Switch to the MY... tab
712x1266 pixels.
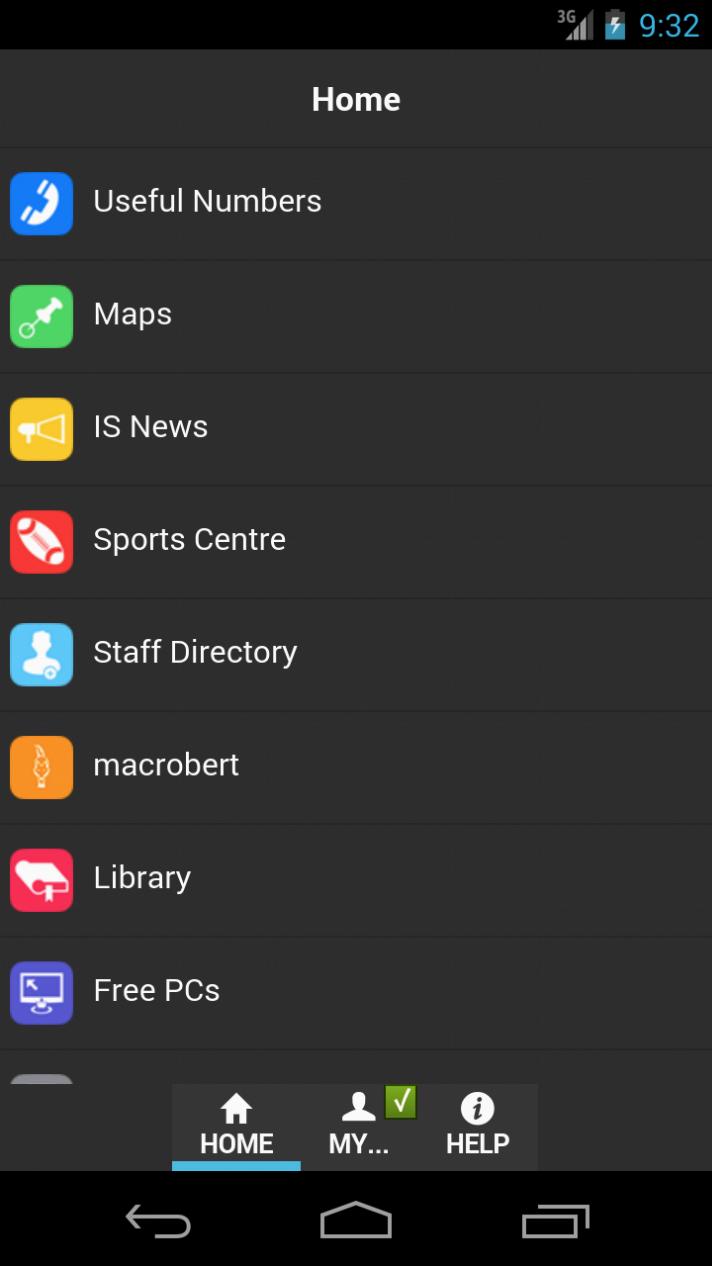pos(360,1126)
